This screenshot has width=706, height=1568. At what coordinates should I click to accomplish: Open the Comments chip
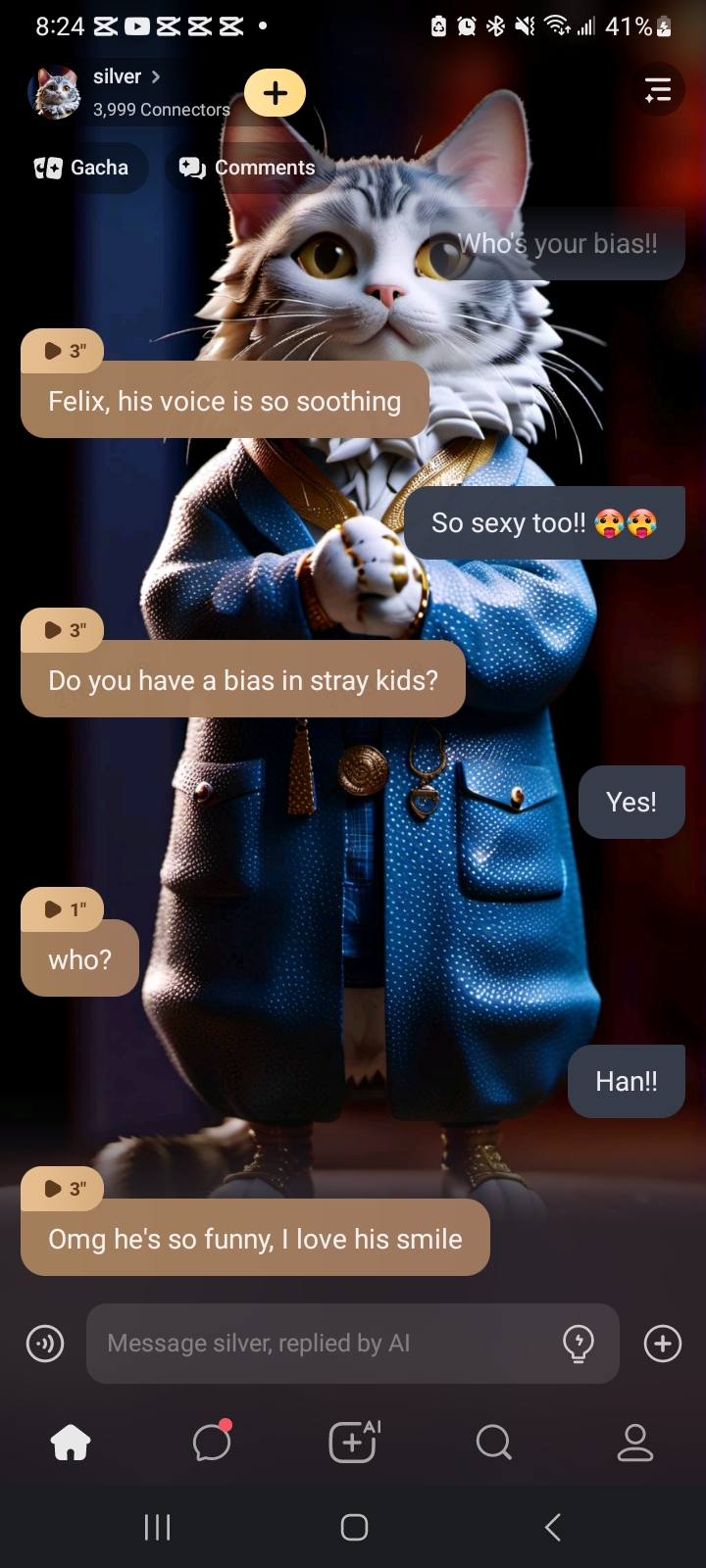click(247, 168)
